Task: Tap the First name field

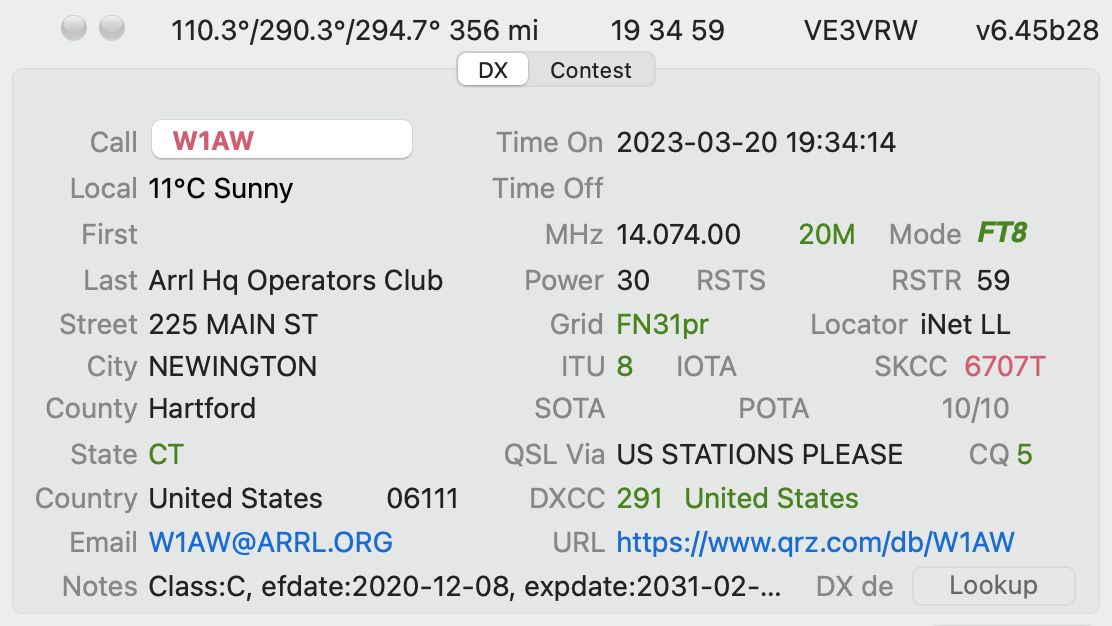Action: click(290, 235)
